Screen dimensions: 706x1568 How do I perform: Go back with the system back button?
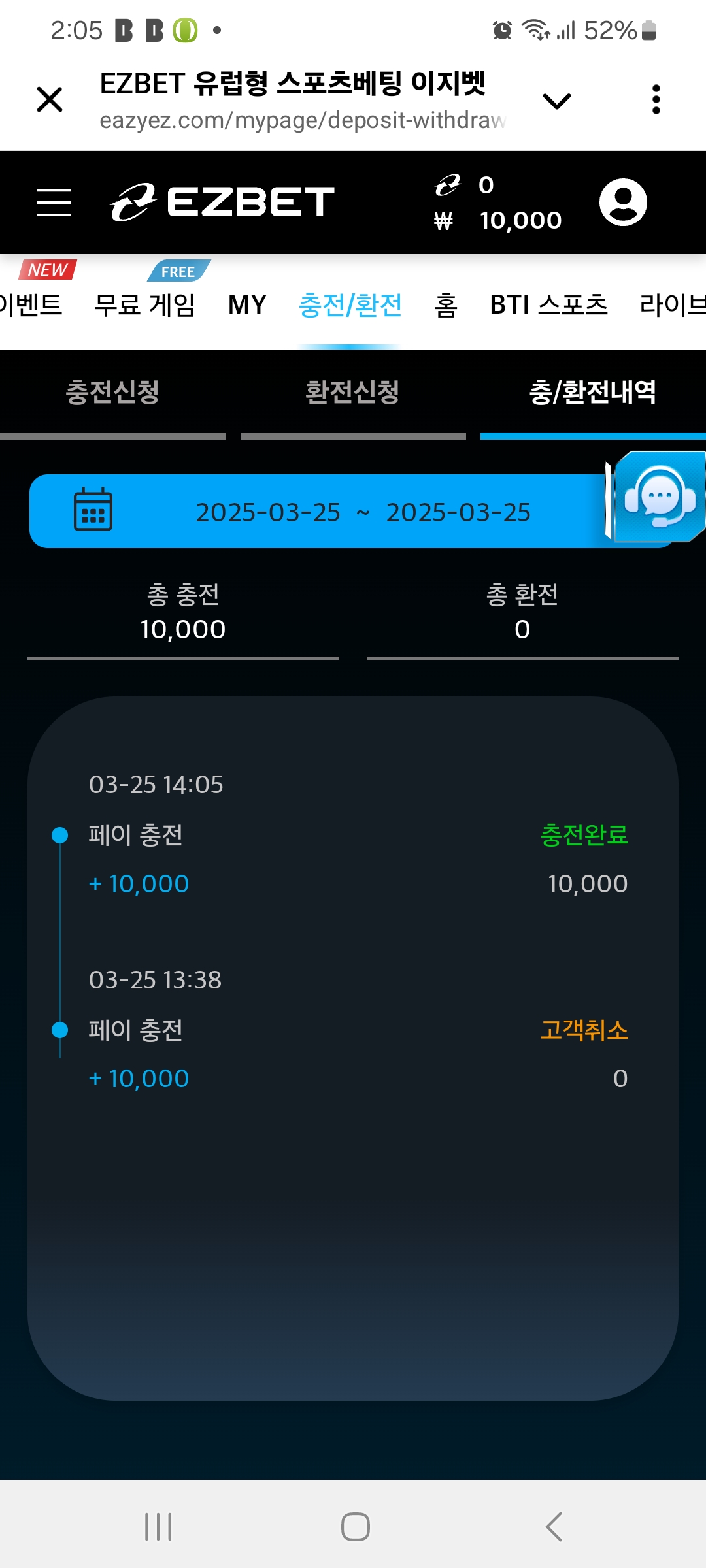click(x=554, y=1527)
